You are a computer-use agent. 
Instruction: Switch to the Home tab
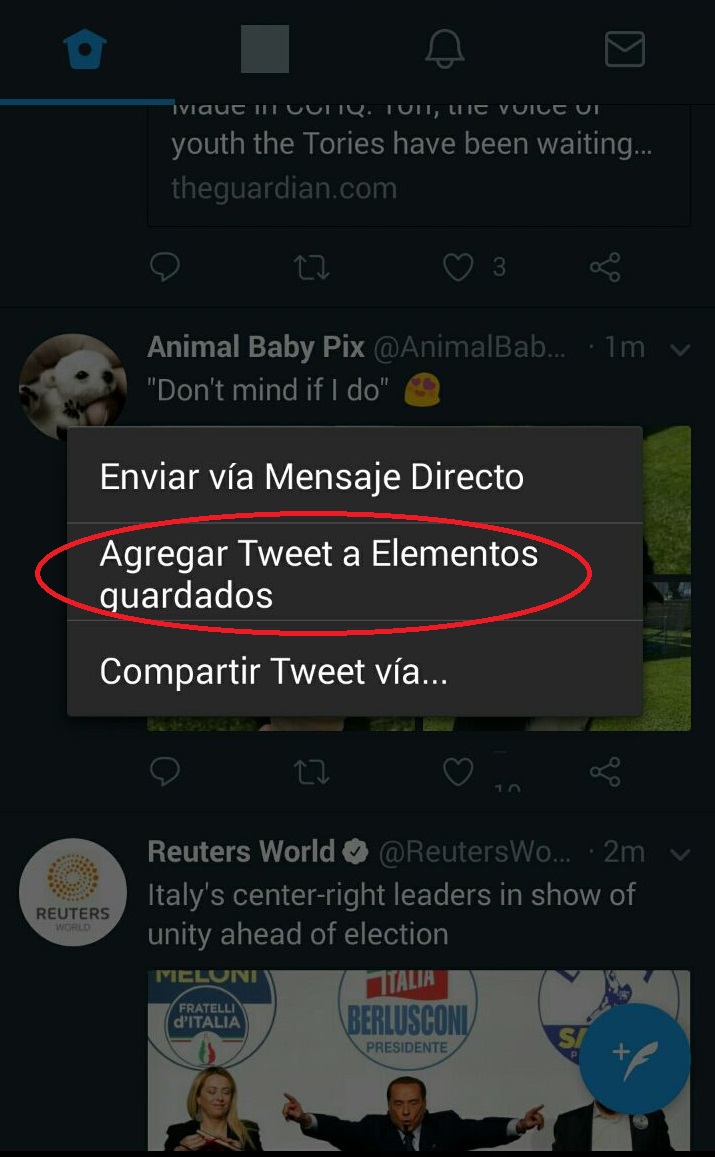point(86,50)
